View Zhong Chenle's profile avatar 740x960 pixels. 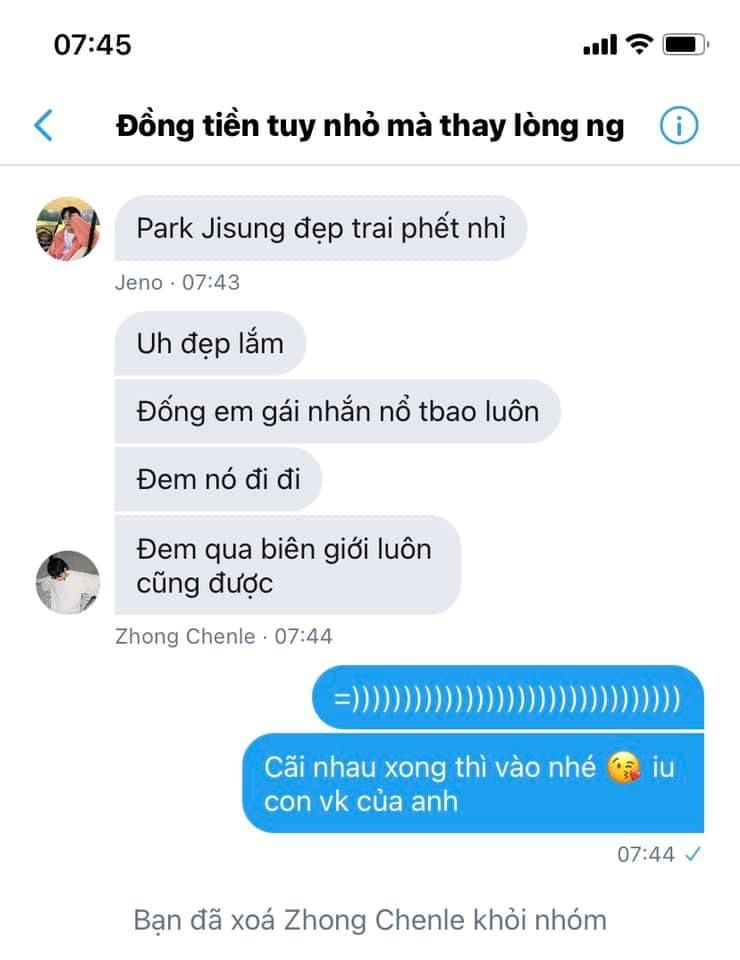[x=68, y=582]
